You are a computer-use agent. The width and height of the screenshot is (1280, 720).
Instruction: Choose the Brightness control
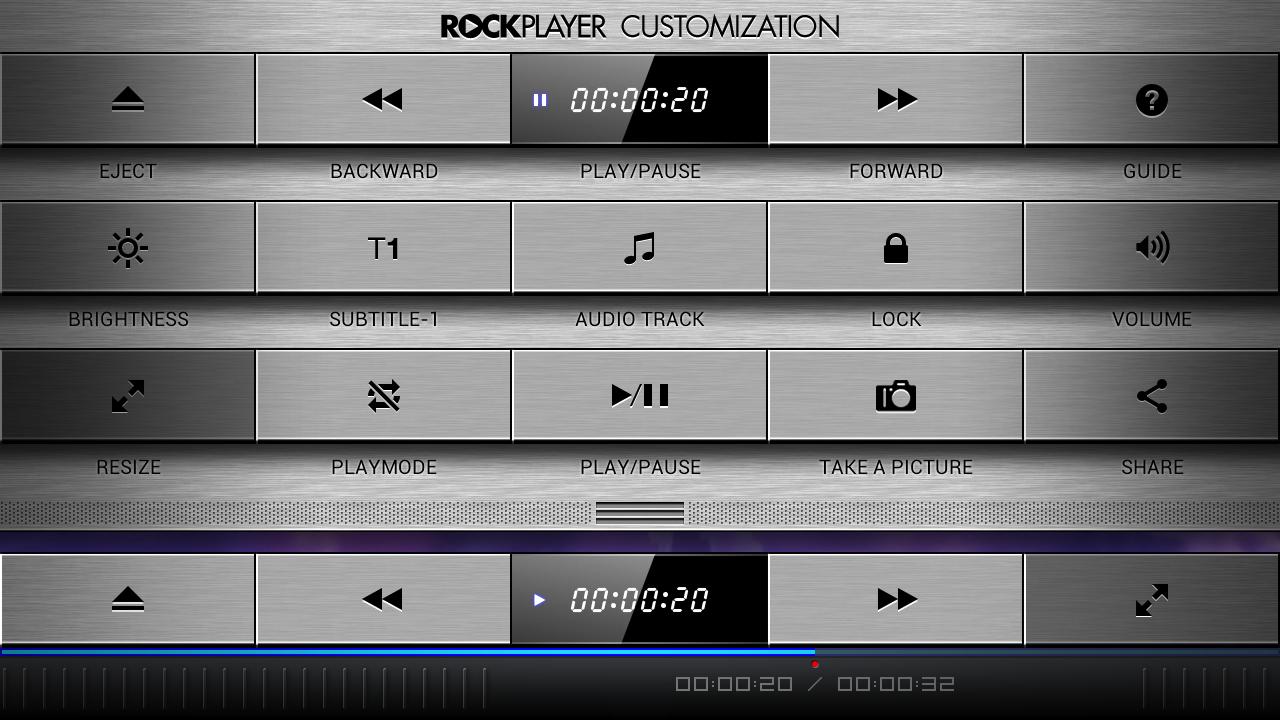(128, 248)
